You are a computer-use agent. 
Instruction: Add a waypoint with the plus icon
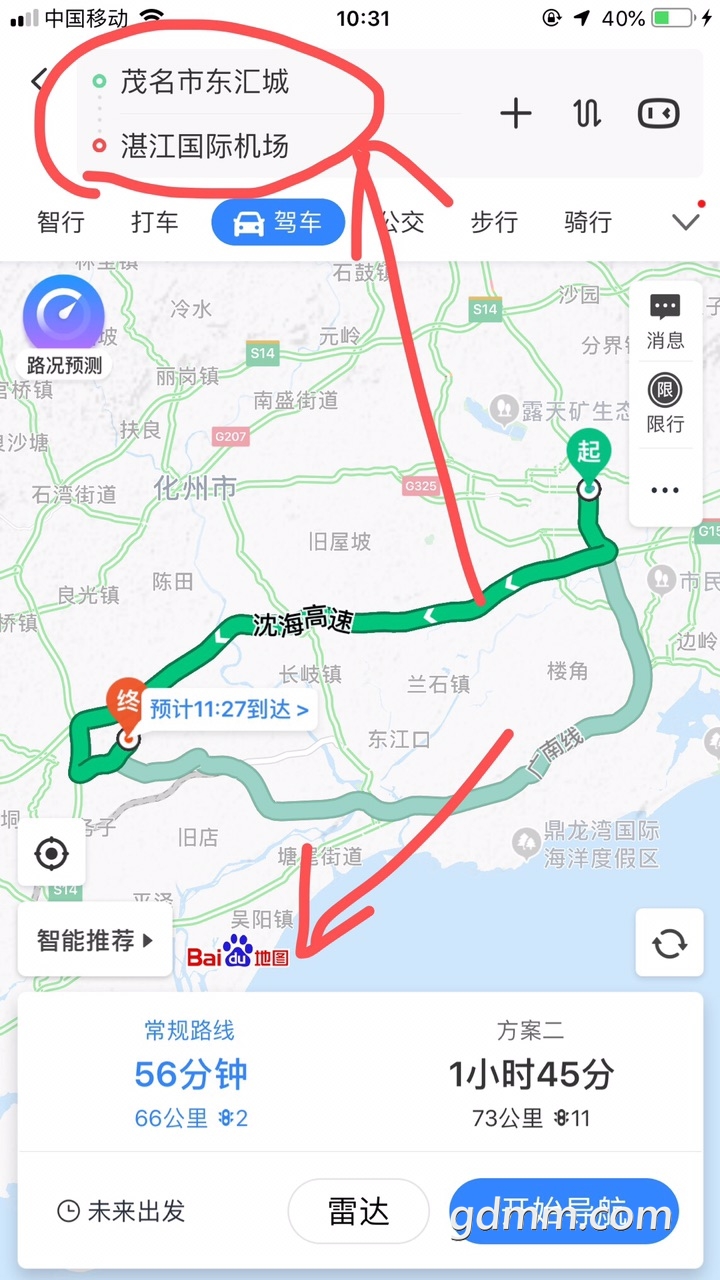point(516,113)
